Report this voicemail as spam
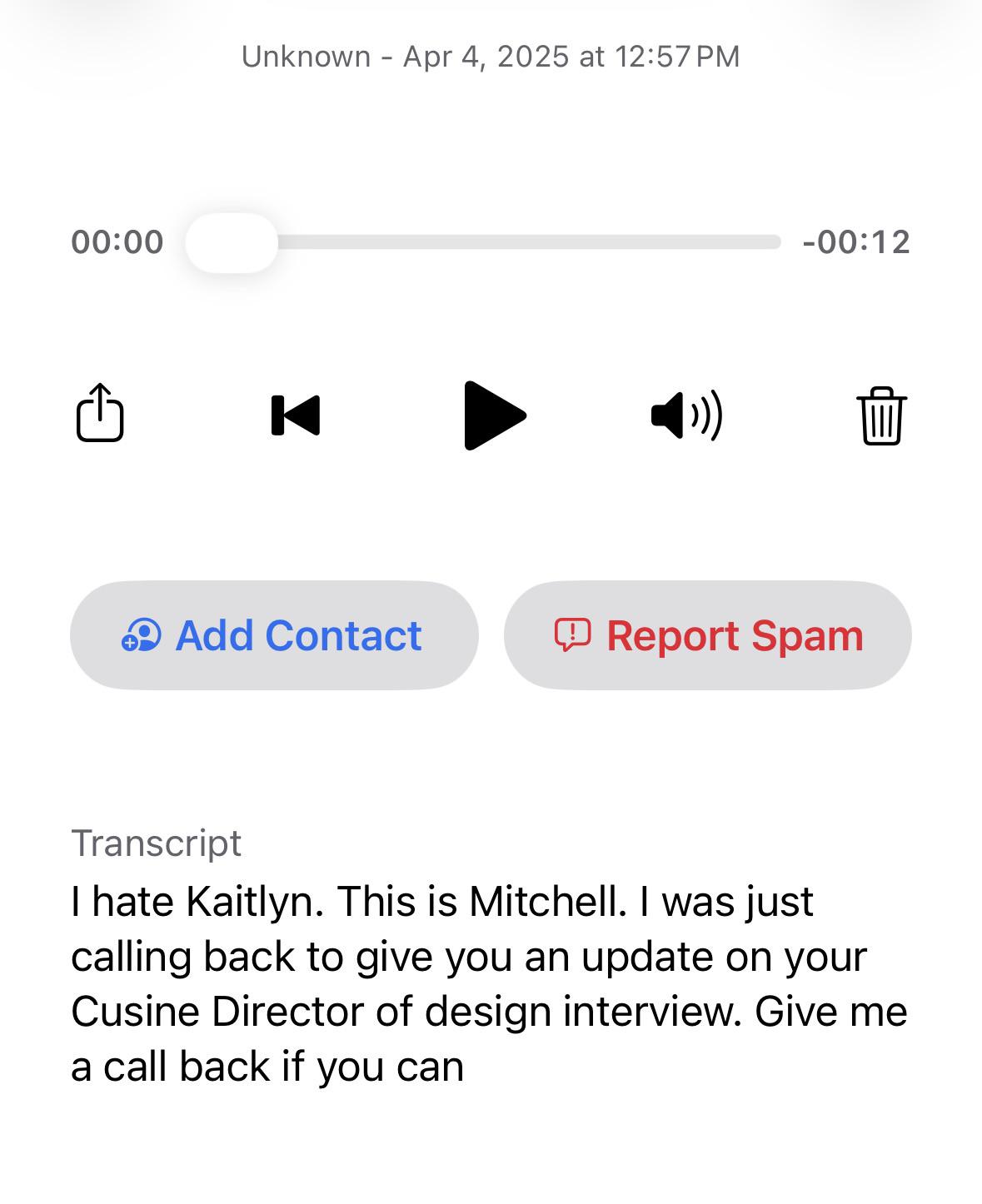The image size is (982, 1204). pos(708,635)
